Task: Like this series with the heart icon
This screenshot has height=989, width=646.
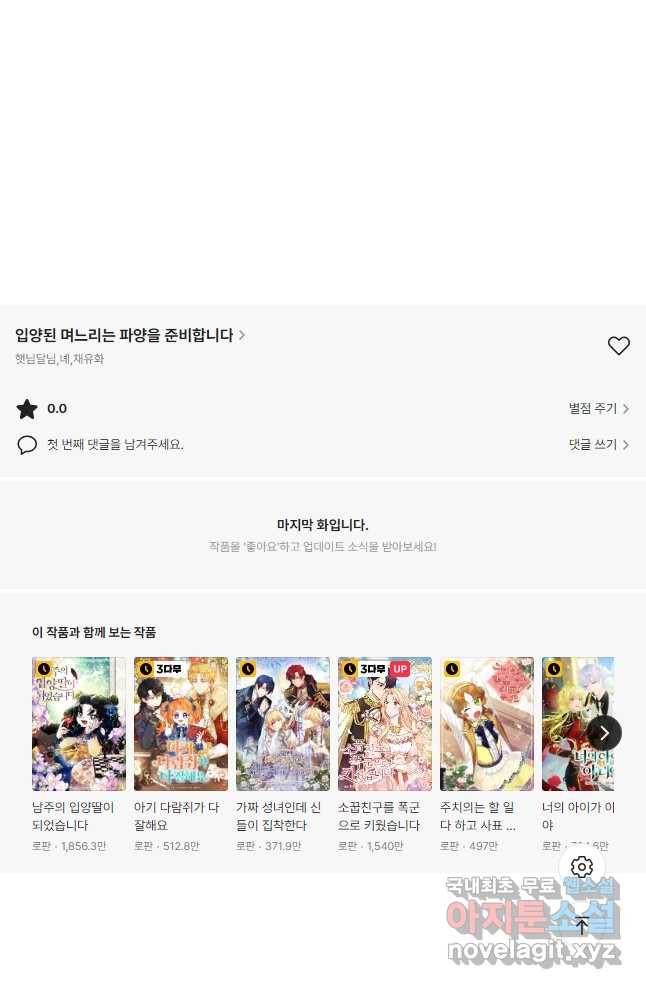Action: 619,346
